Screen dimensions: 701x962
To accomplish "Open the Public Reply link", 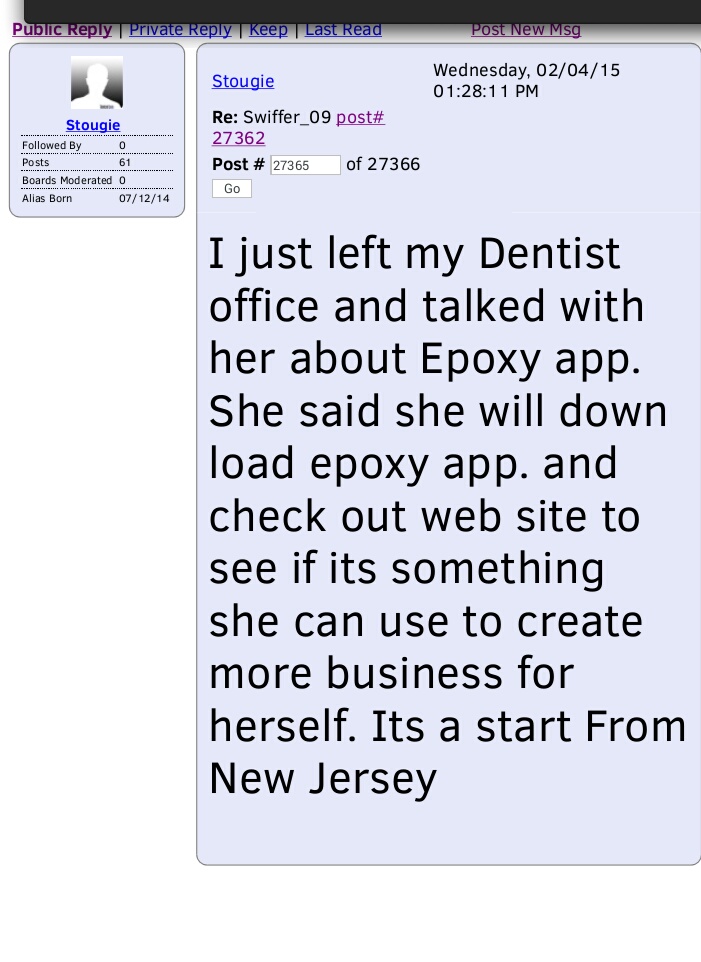I will click(x=62, y=30).
